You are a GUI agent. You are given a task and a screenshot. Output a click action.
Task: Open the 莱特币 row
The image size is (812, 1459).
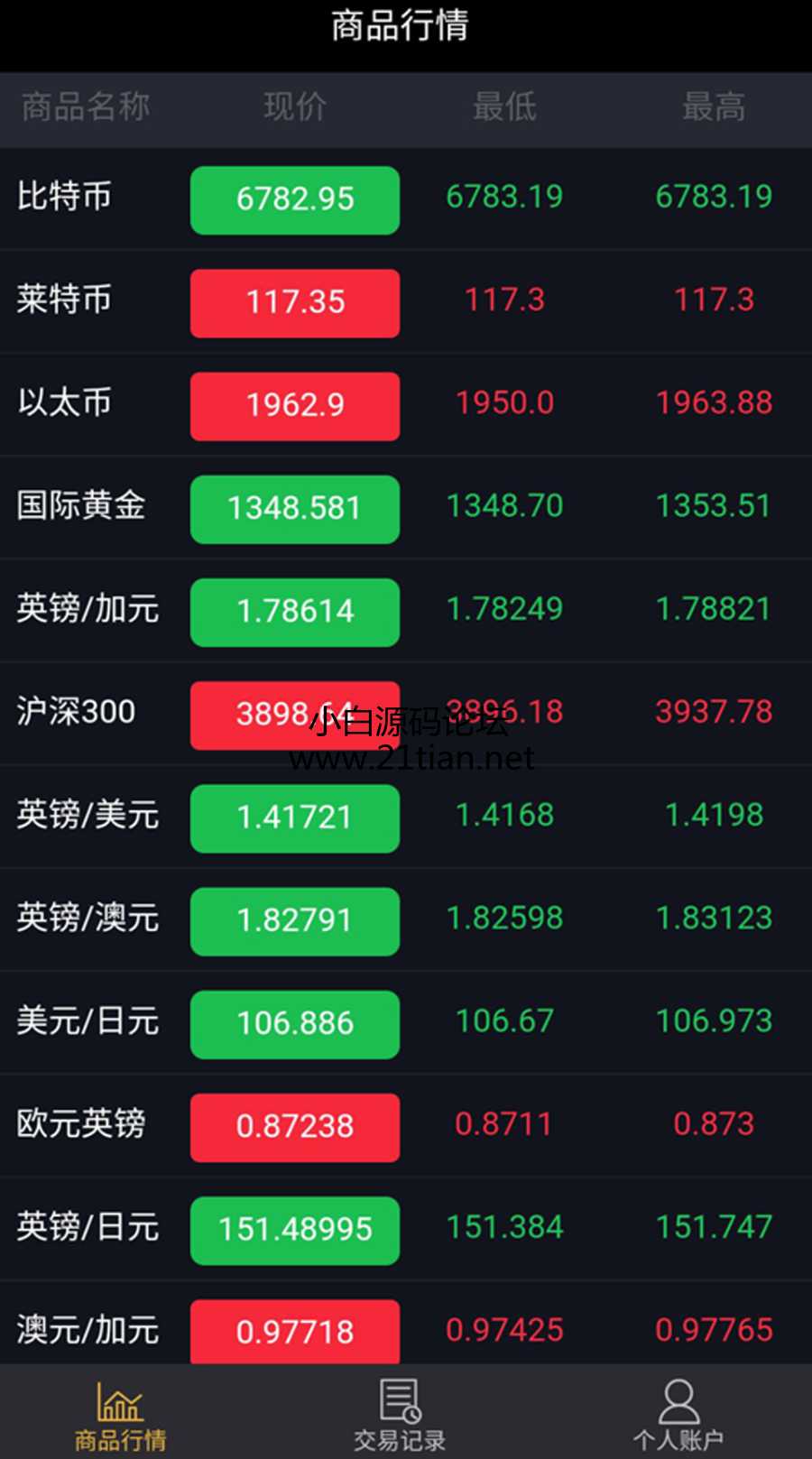coord(406,302)
